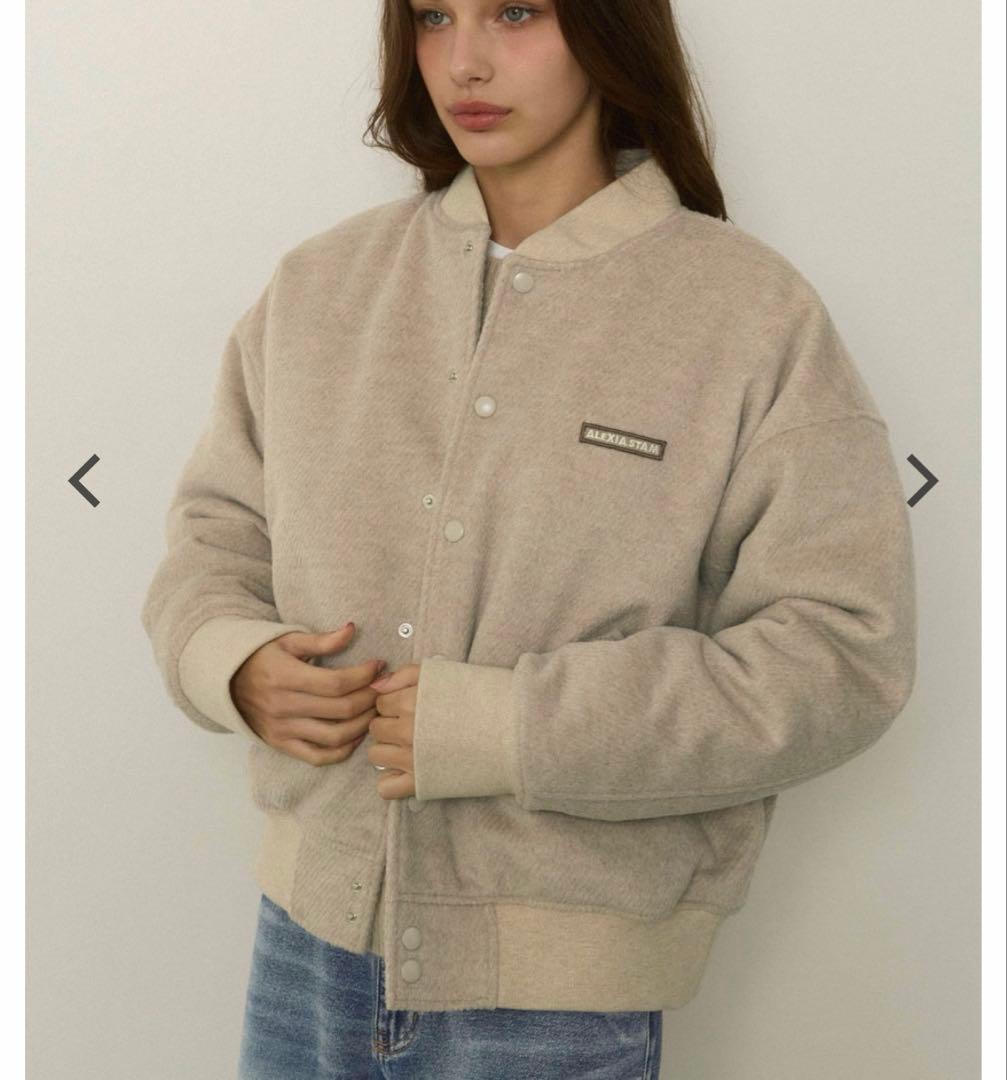The width and height of the screenshot is (1007, 1080).
Task: Show the previous product image
Action: (x=84, y=480)
